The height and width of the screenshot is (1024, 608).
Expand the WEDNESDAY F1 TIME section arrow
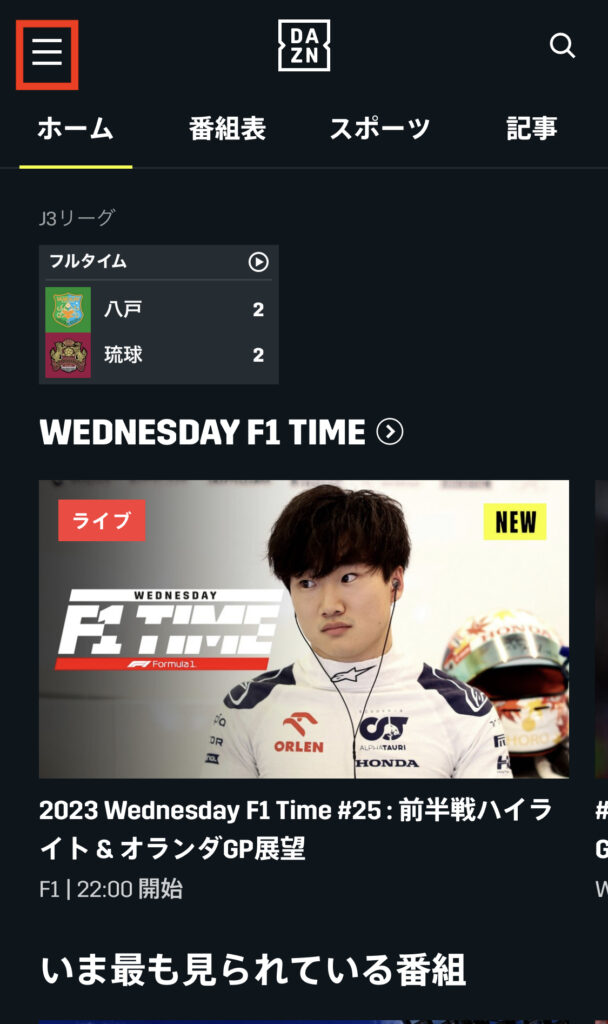[x=390, y=432]
